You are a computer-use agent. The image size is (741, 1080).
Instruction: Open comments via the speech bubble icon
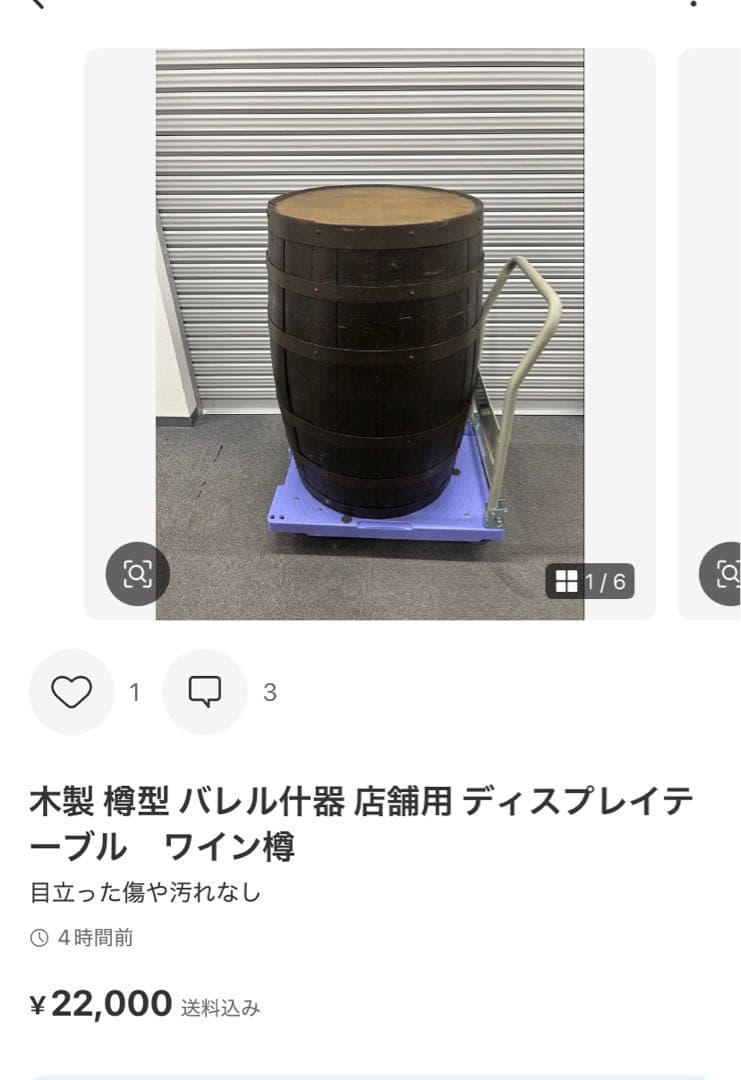click(x=204, y=690)
